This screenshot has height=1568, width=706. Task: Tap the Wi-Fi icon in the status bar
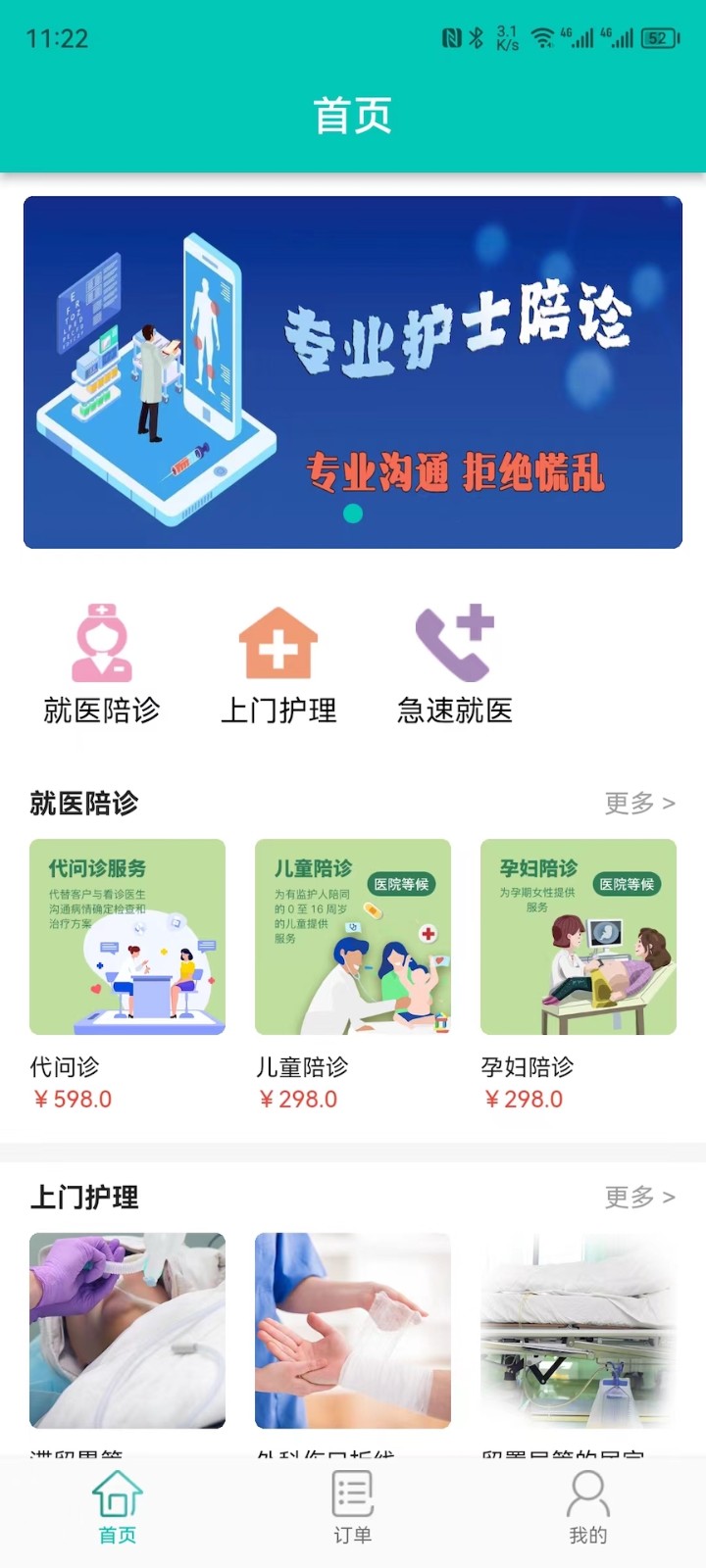[x=542, y=37]
